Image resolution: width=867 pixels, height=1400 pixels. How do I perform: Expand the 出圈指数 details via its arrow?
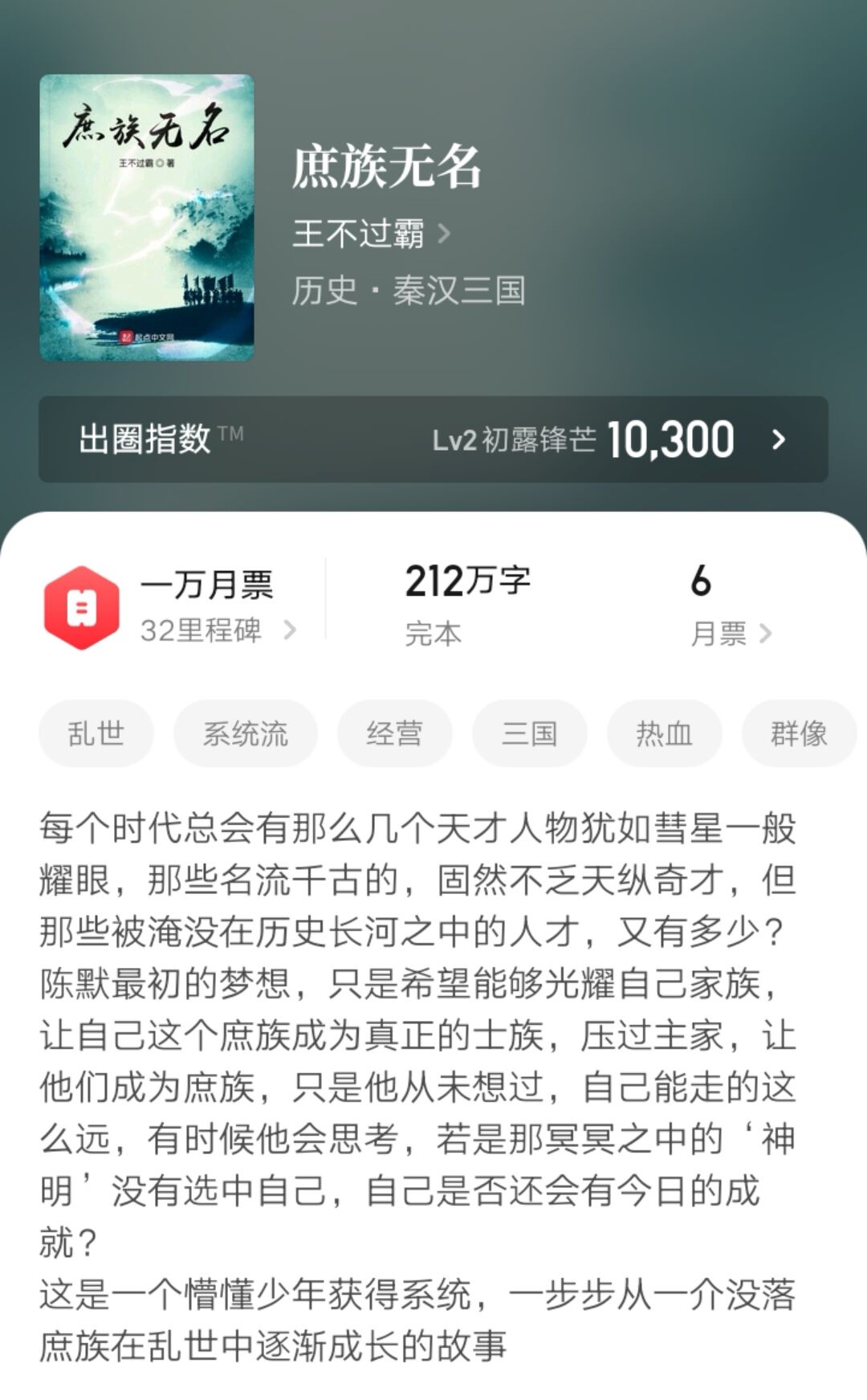(775, 439)
